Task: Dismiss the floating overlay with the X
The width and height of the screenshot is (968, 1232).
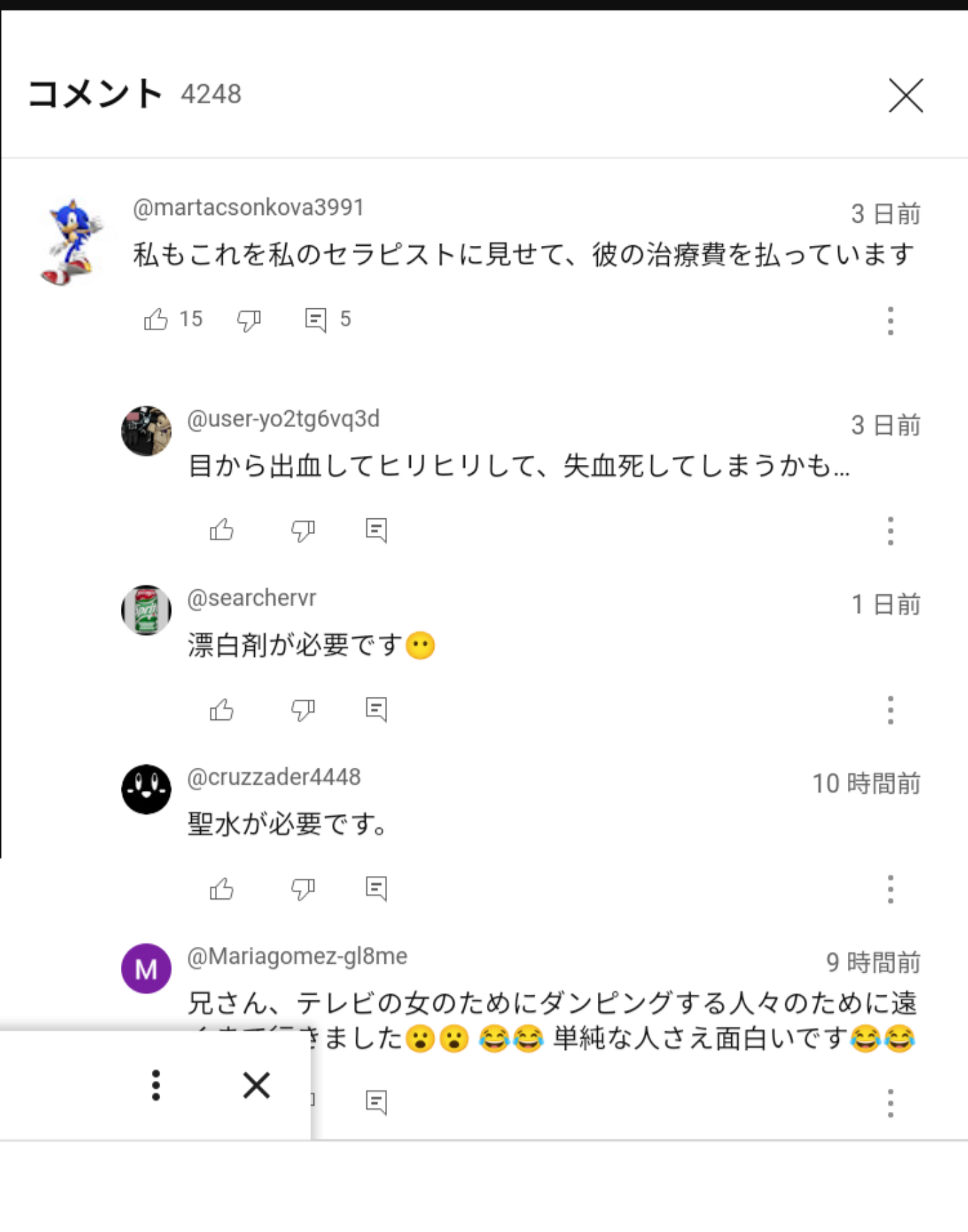Action: pos(256,1085)
